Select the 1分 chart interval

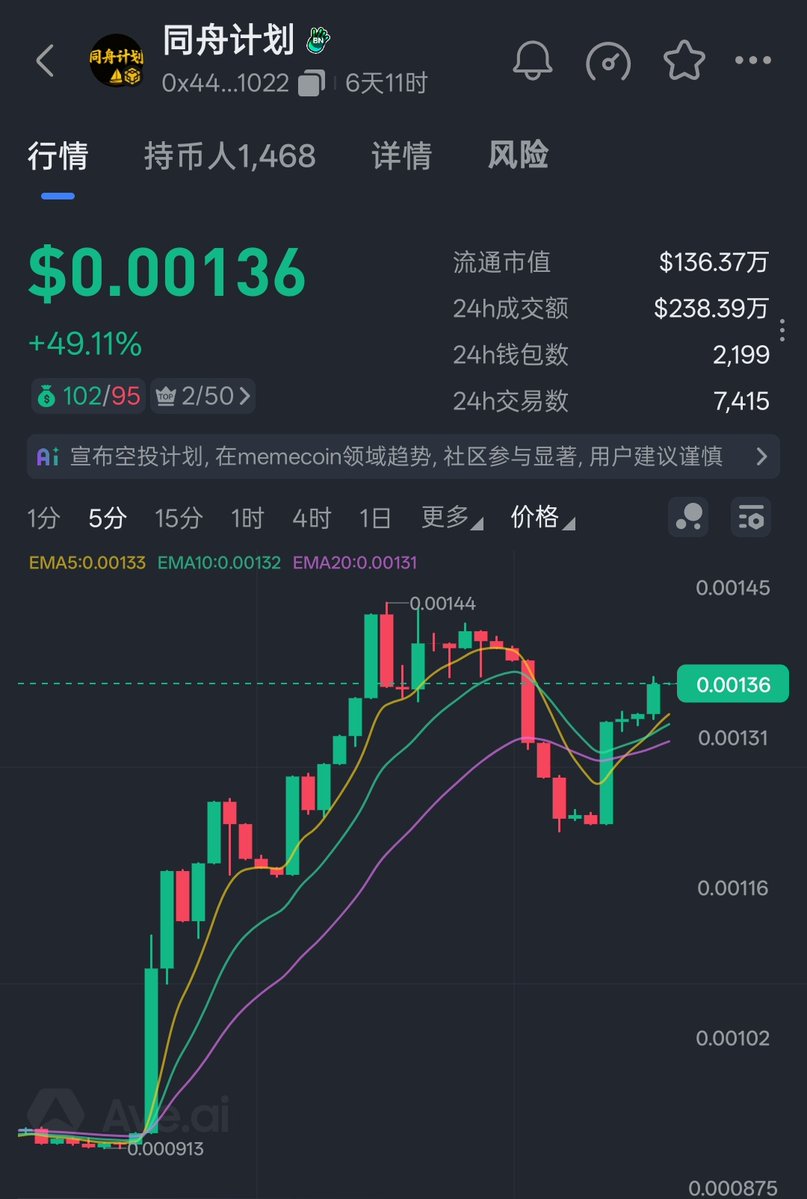(x=43, y=518)
